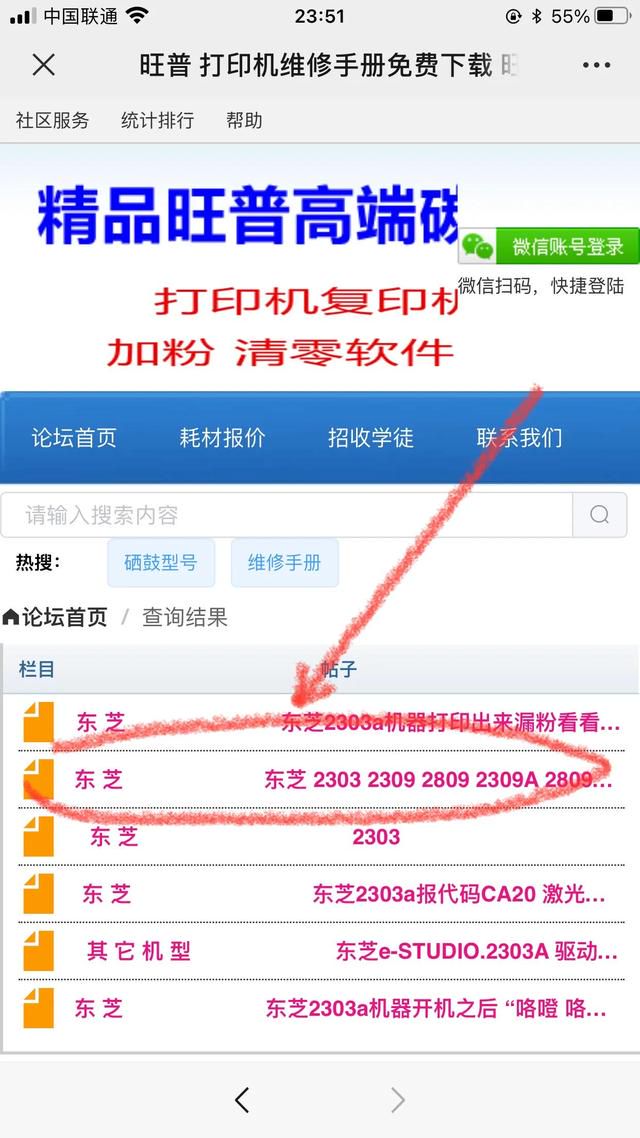Select the 维修手册 hot search chip
640x1138 pixels.
pyautogui.click(x=284, y=562)
